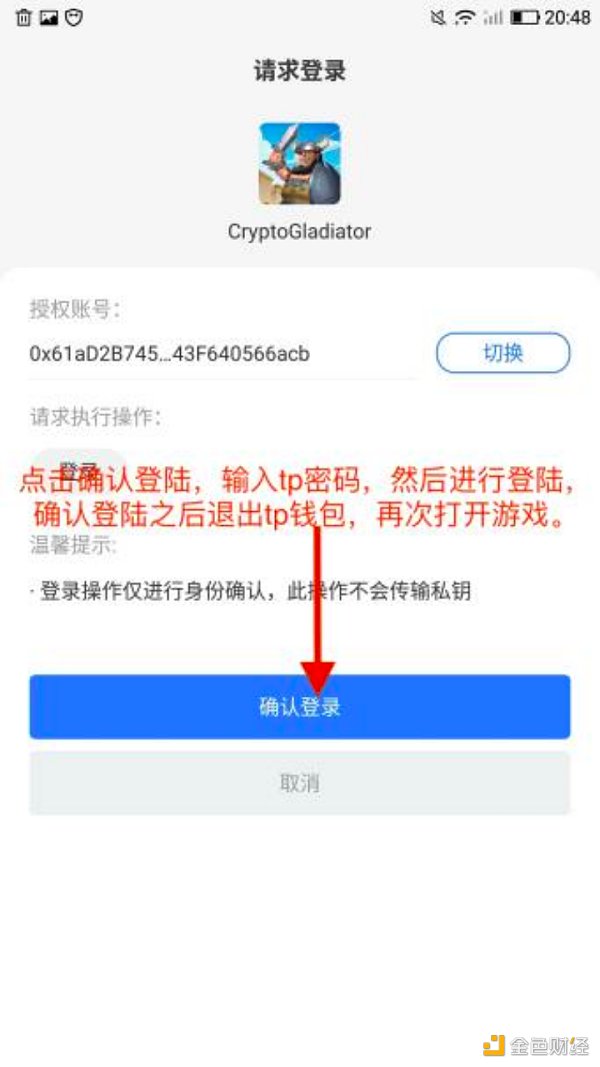Switch account using the 切换 button
600x1067 pixels.
tap(503, 352)
